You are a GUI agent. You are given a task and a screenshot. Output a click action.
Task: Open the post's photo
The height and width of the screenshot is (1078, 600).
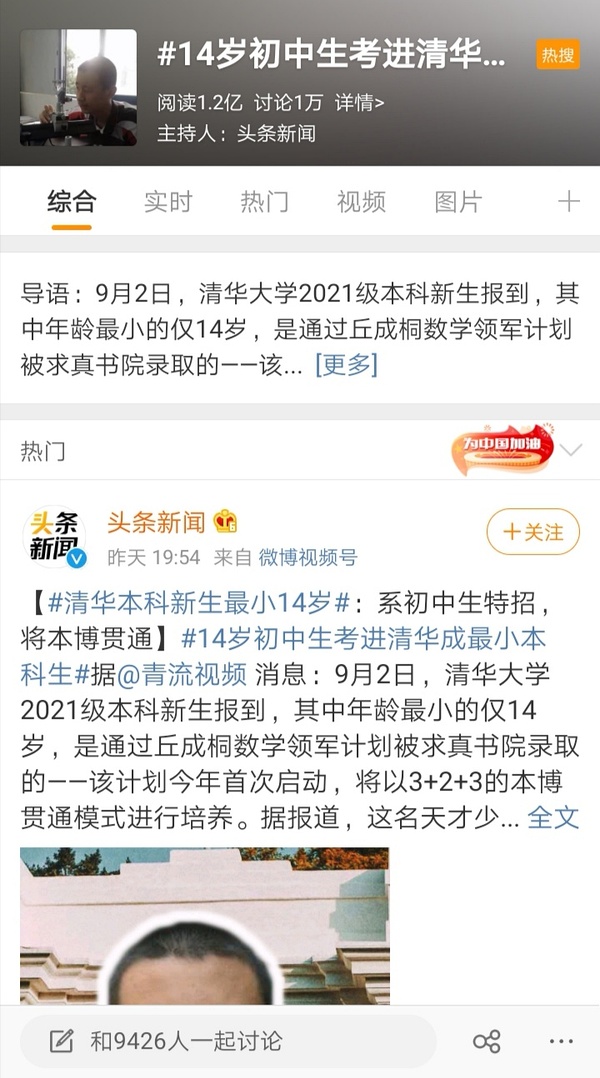[x=204, y=925]
